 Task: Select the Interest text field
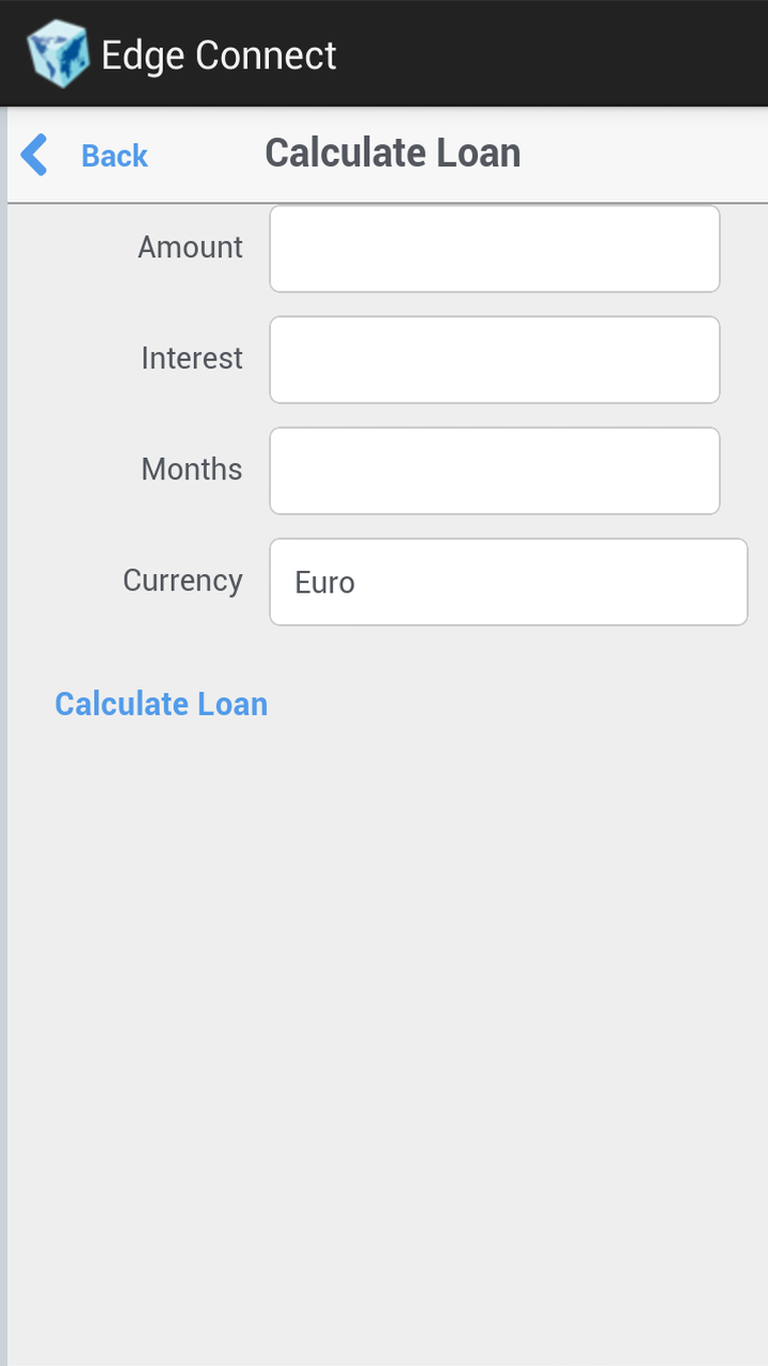pos(494,360)
